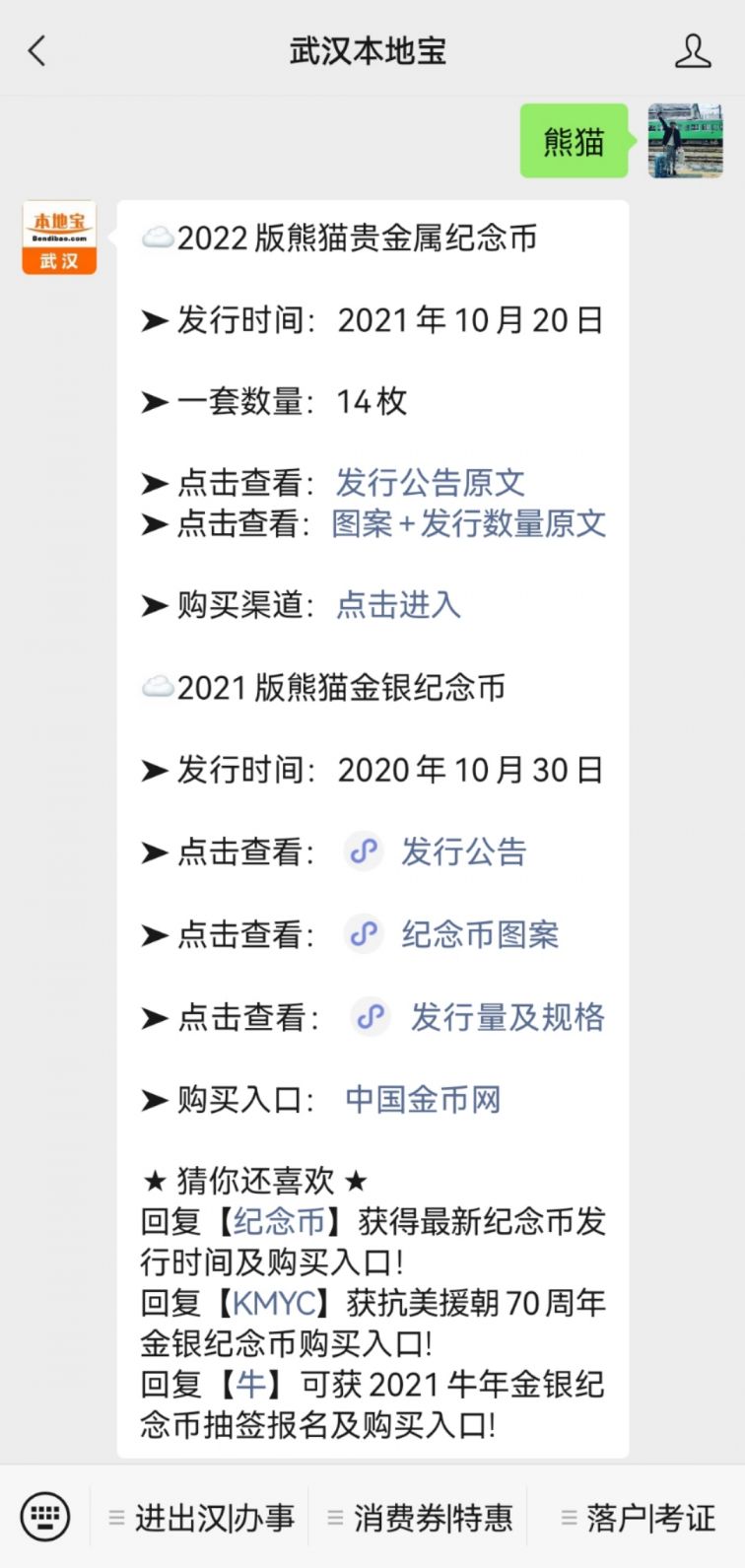Screen dimensions: 745x1568
Task: Tap the 牛 keyword link
Action: [x=250, y=1385]
